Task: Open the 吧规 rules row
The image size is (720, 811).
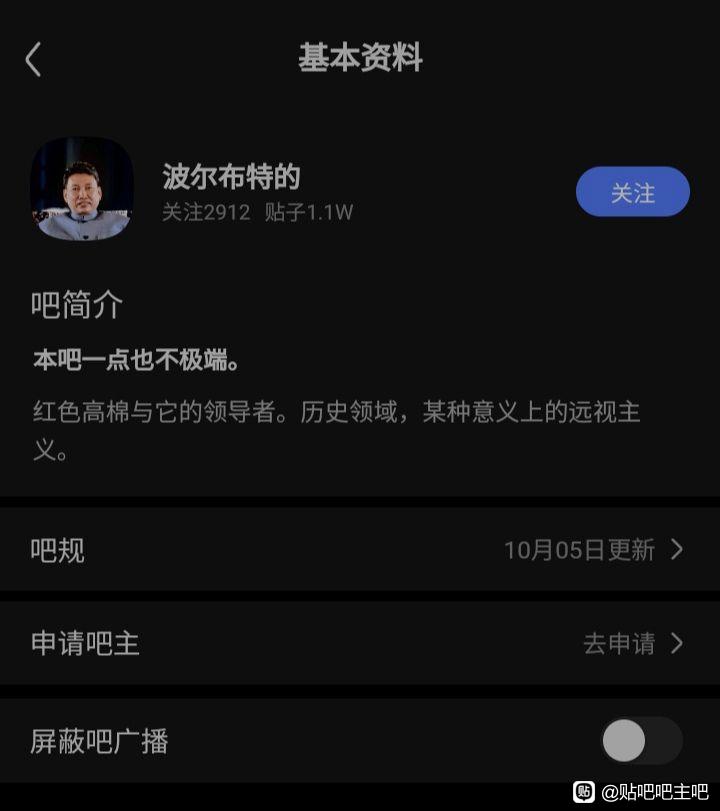Action: pos(360,550)
